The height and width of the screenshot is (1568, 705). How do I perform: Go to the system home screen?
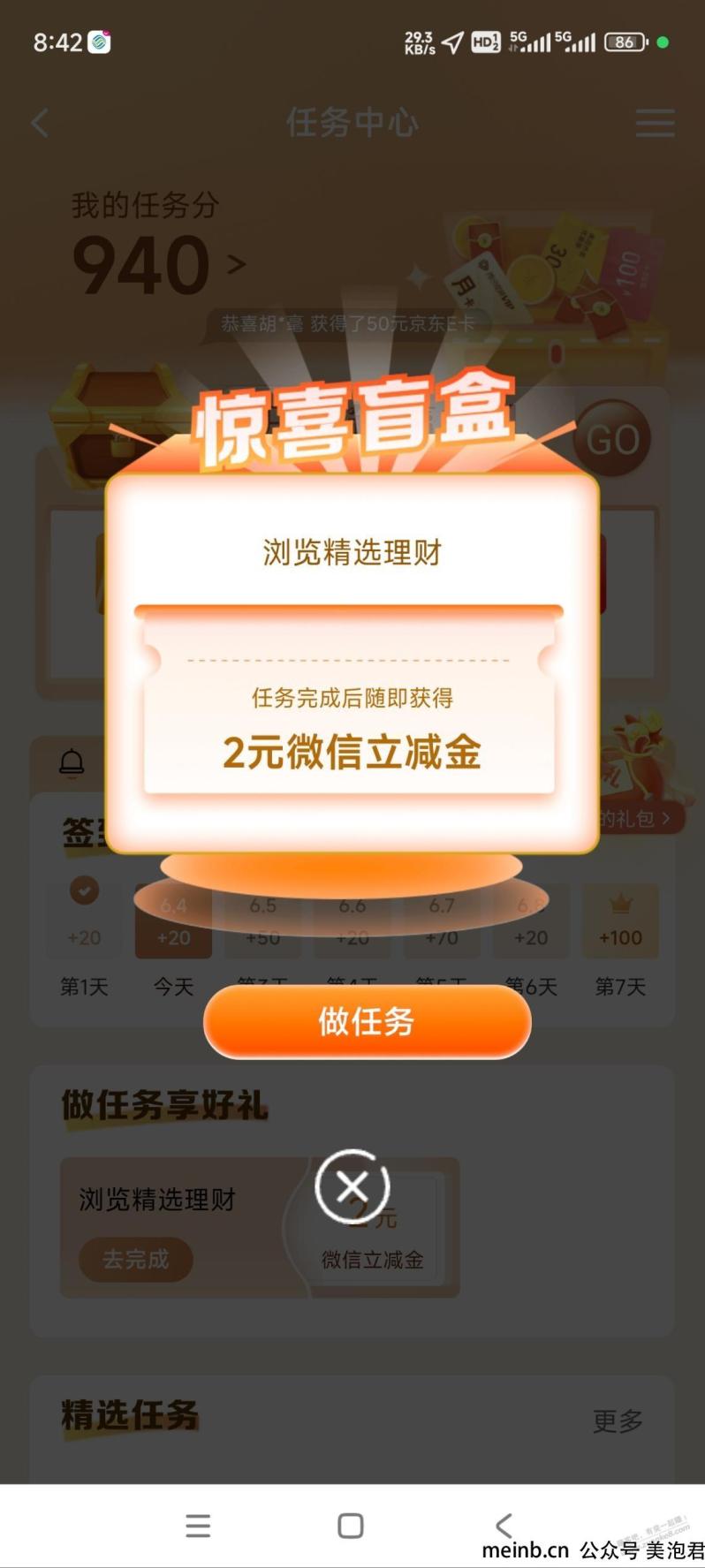coord(351,1526)
